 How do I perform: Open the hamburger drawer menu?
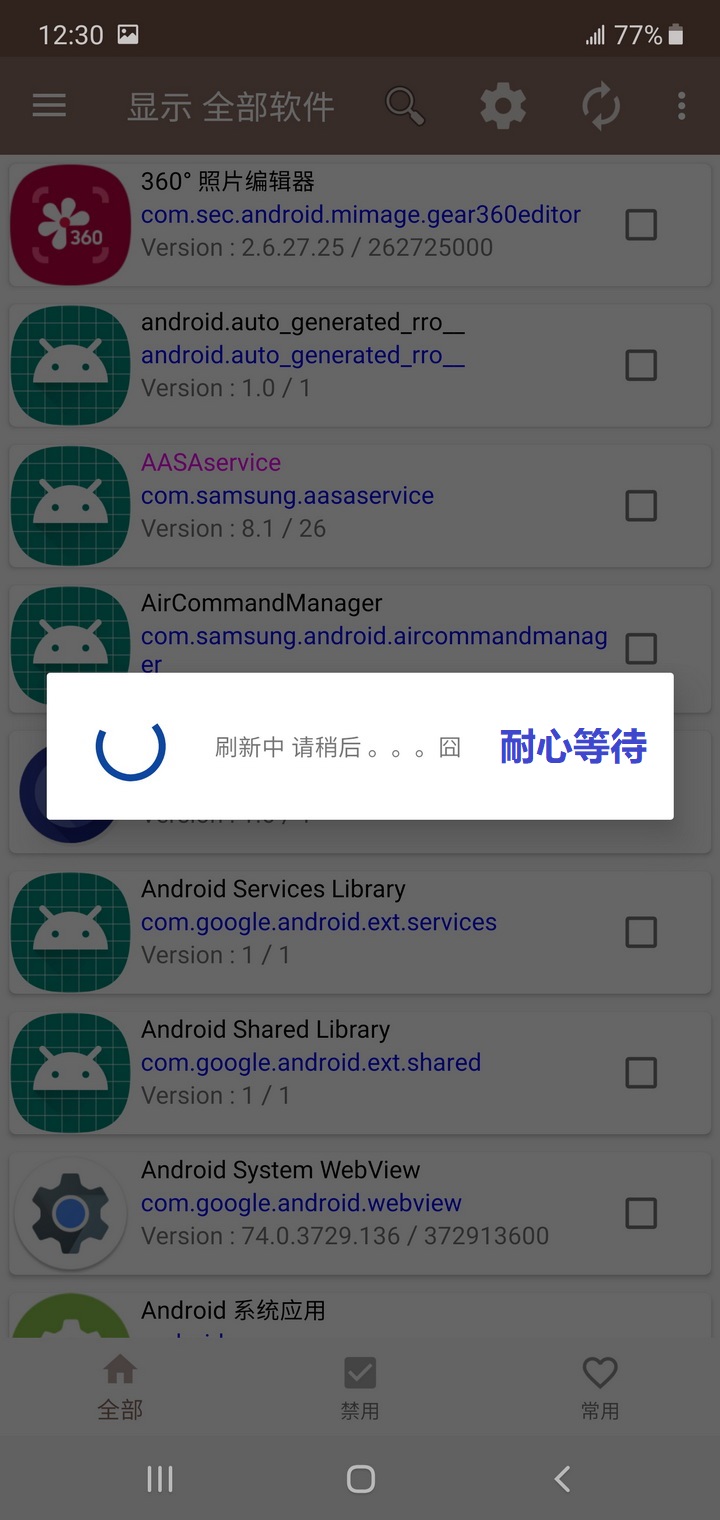49,106
